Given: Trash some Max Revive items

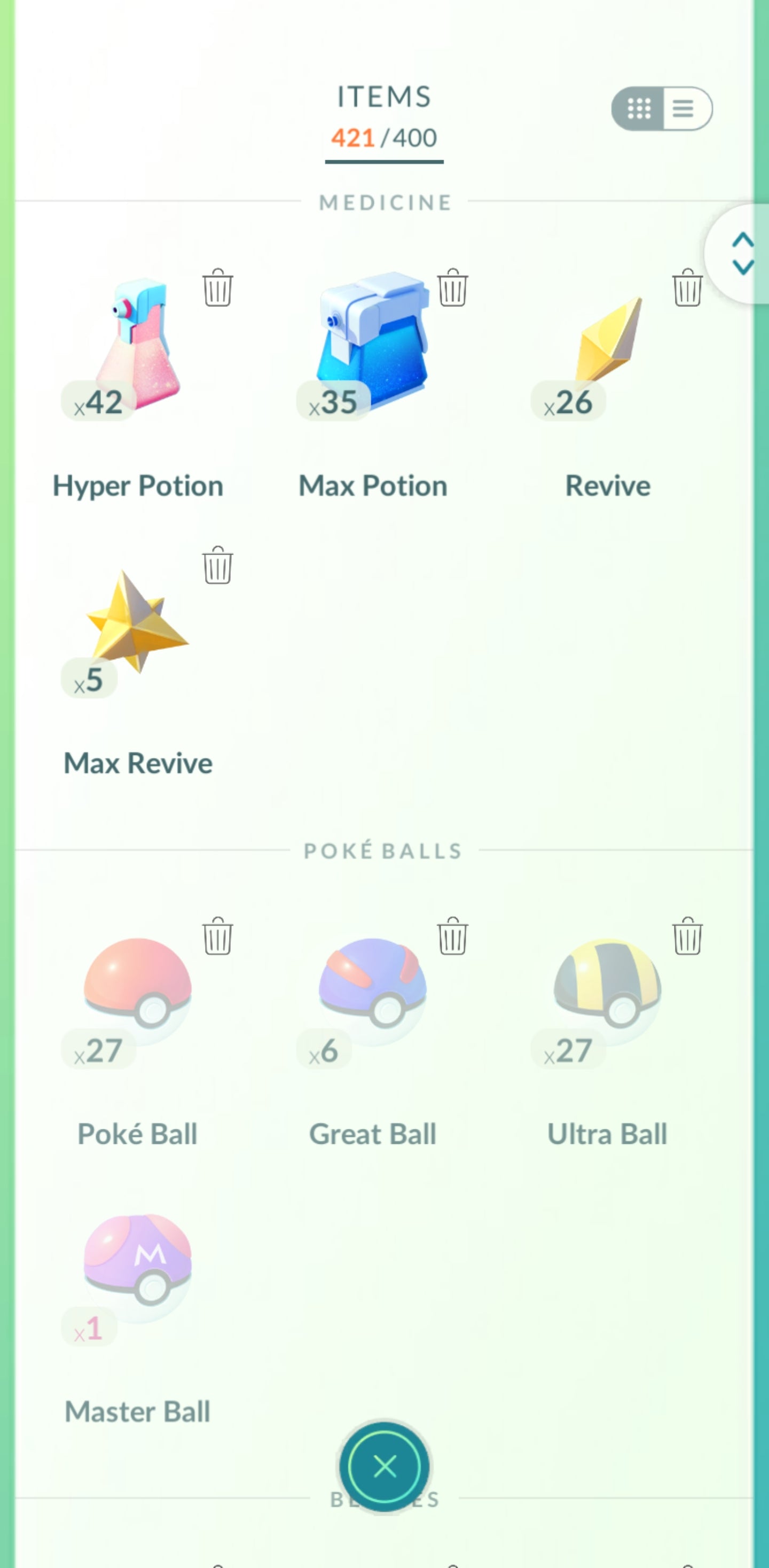Looking at the screenshot, I should click(x=217, y=565).
